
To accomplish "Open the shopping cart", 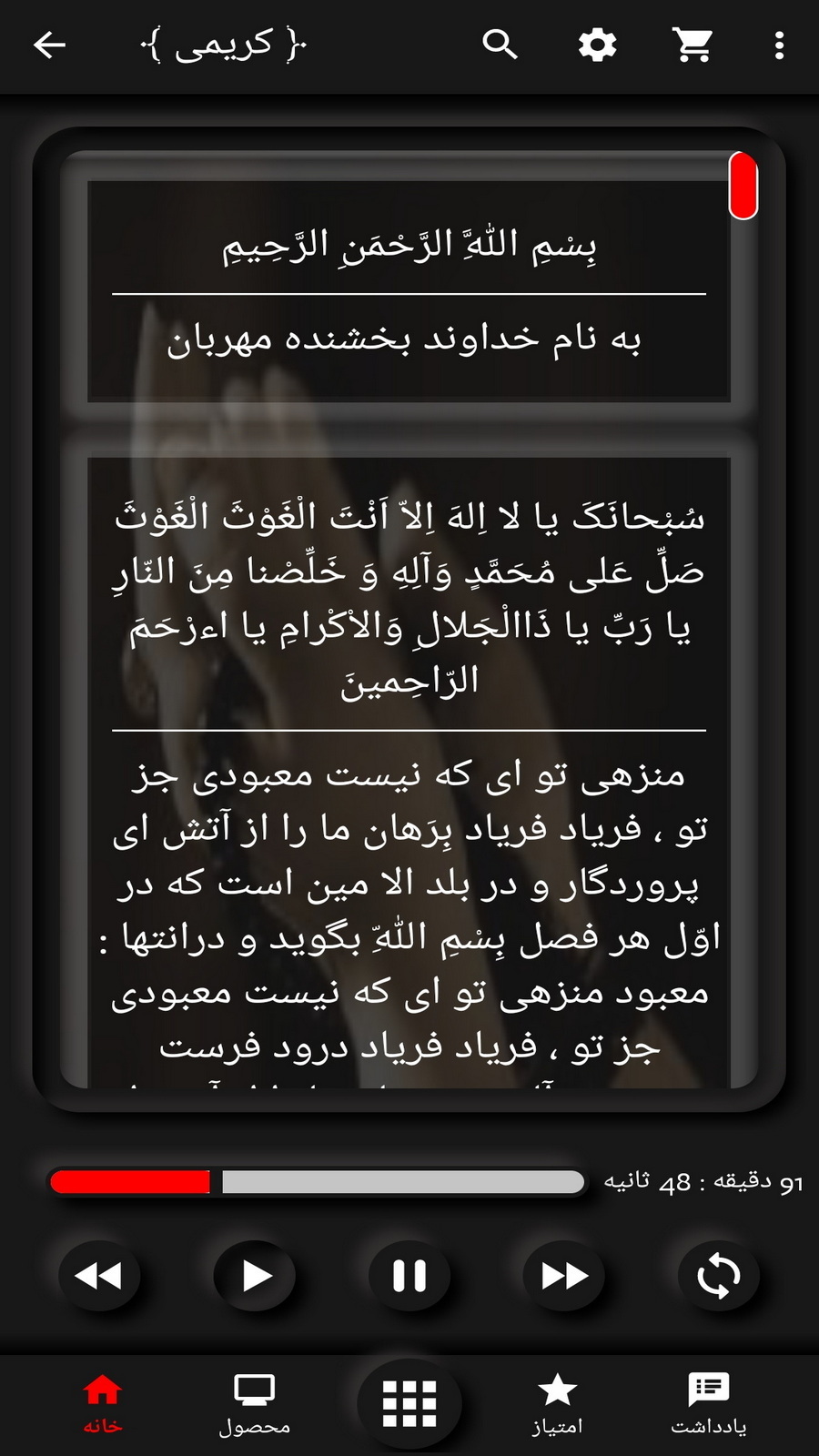I will (x=693, y=44).
